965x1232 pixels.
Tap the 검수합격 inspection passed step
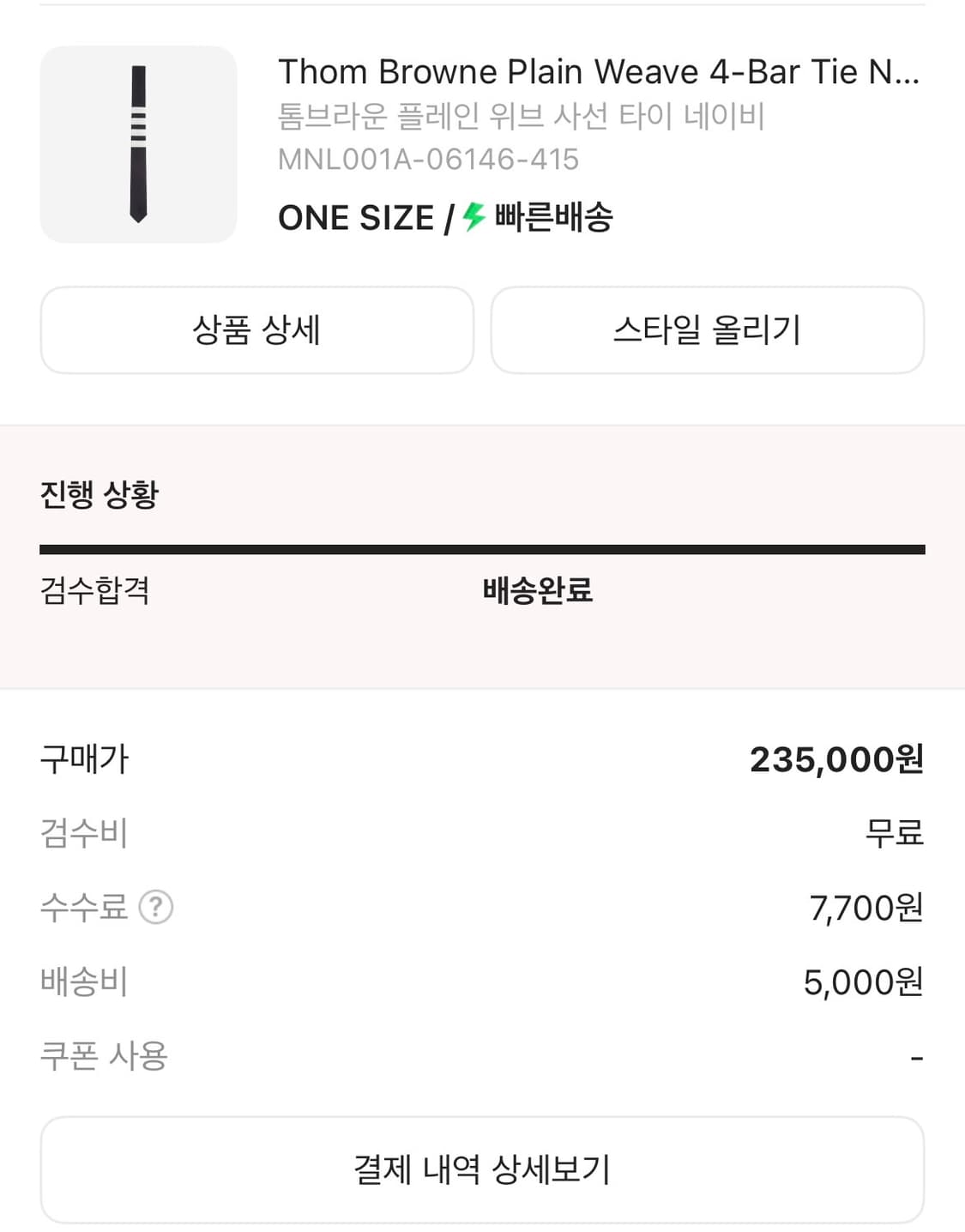(x=94, y=590)
